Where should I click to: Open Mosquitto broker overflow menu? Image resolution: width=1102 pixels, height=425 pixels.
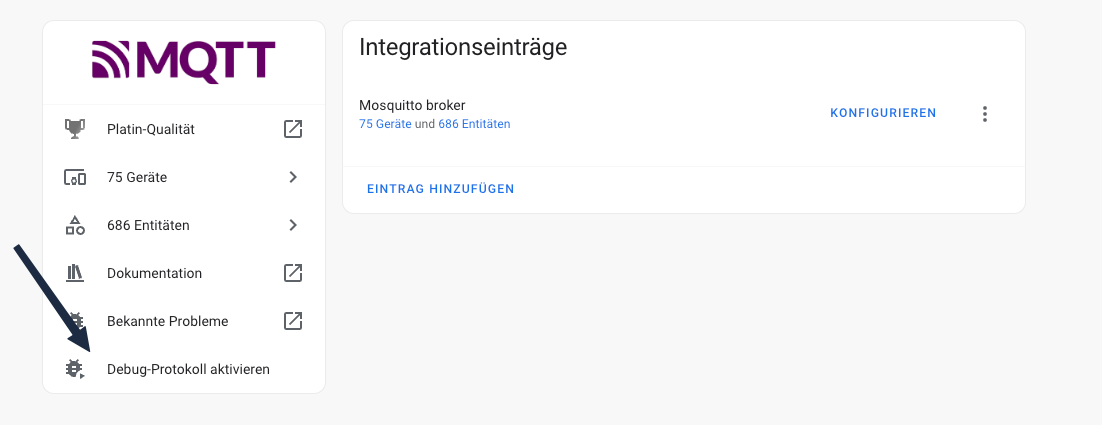[985, 114]
